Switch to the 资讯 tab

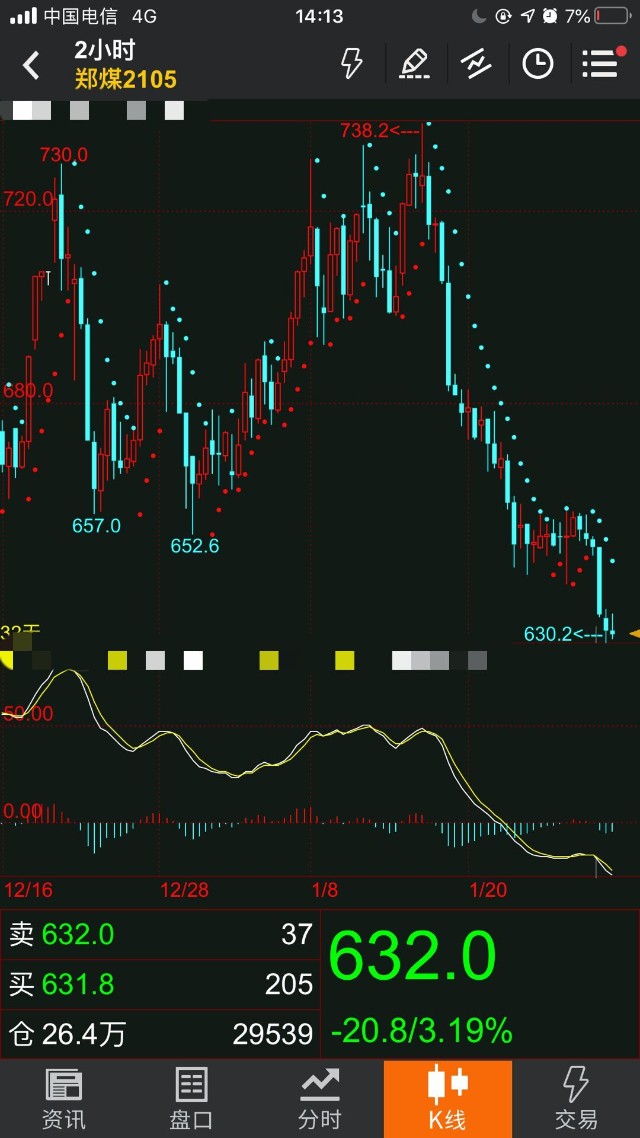click(64, 1099)
